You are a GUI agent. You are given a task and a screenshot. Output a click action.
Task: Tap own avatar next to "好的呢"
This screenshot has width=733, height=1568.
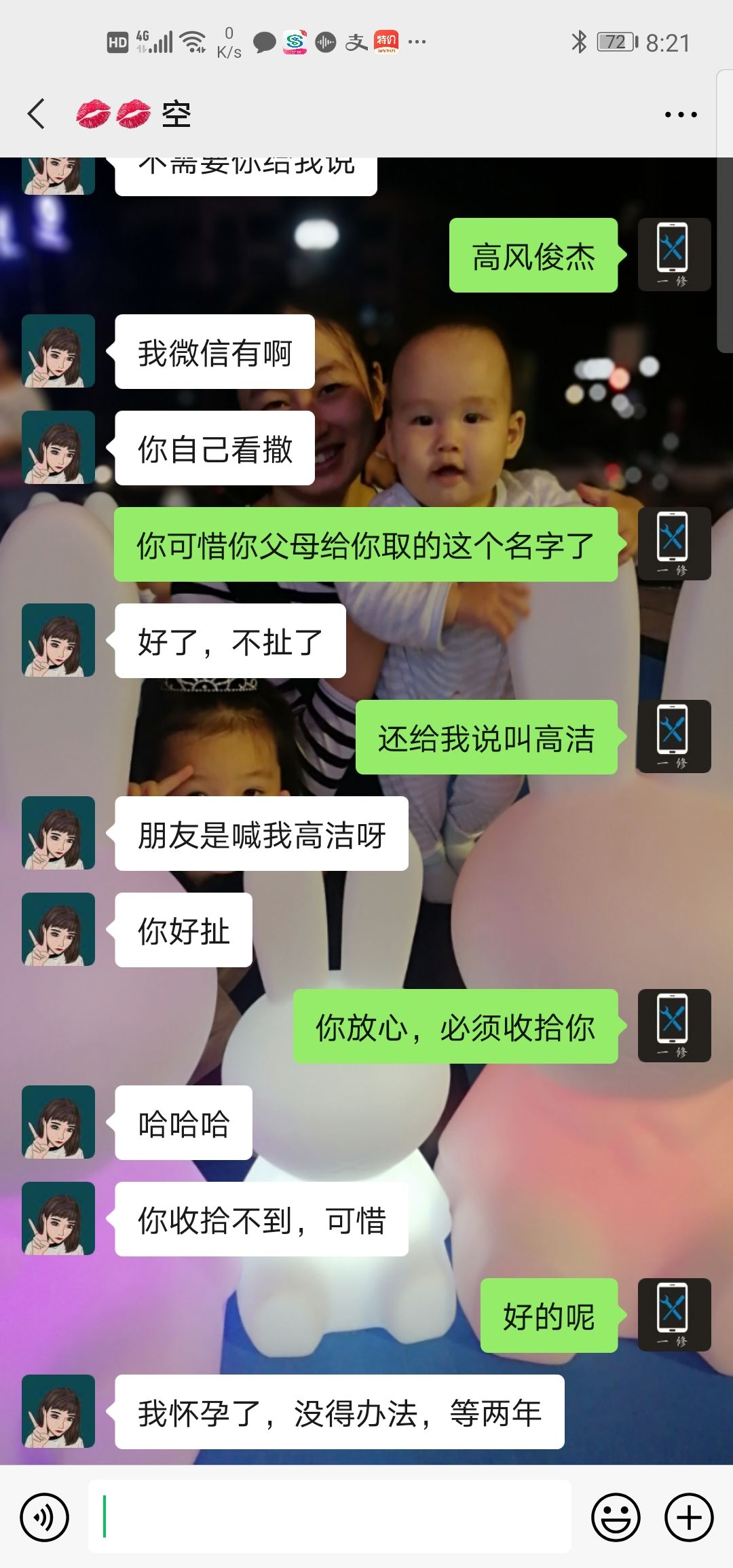tap(674, 1315)
